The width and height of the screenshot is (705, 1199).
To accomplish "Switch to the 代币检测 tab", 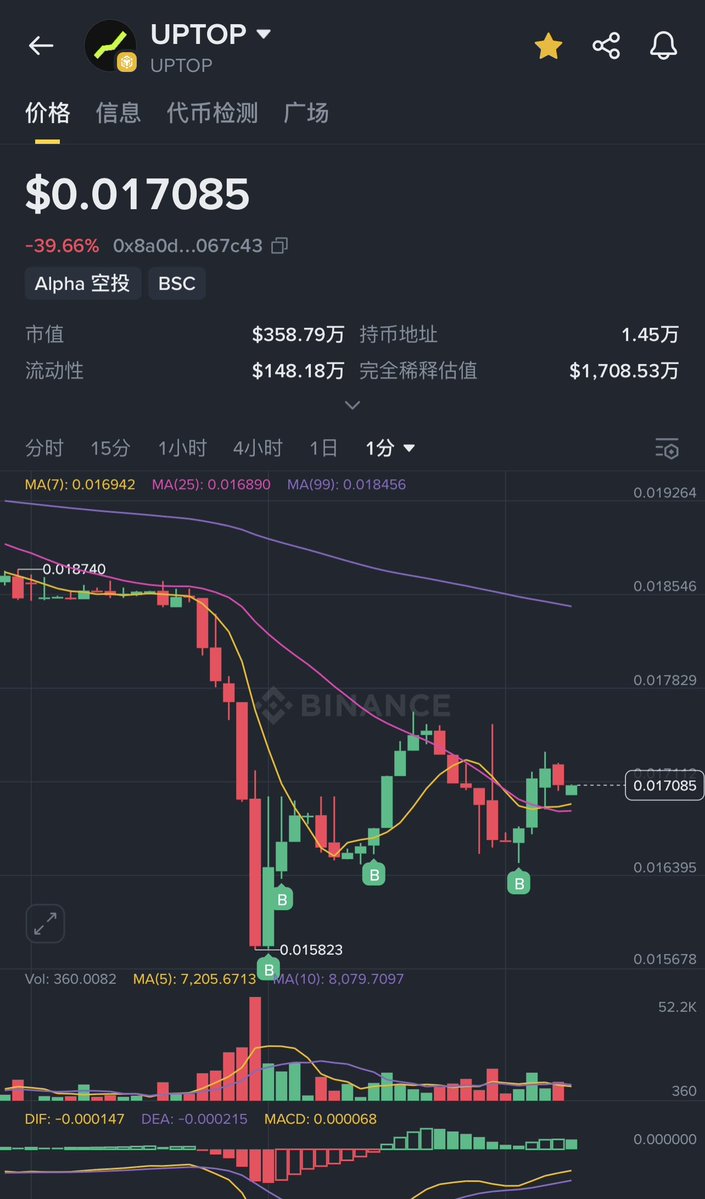I will 212,113.
